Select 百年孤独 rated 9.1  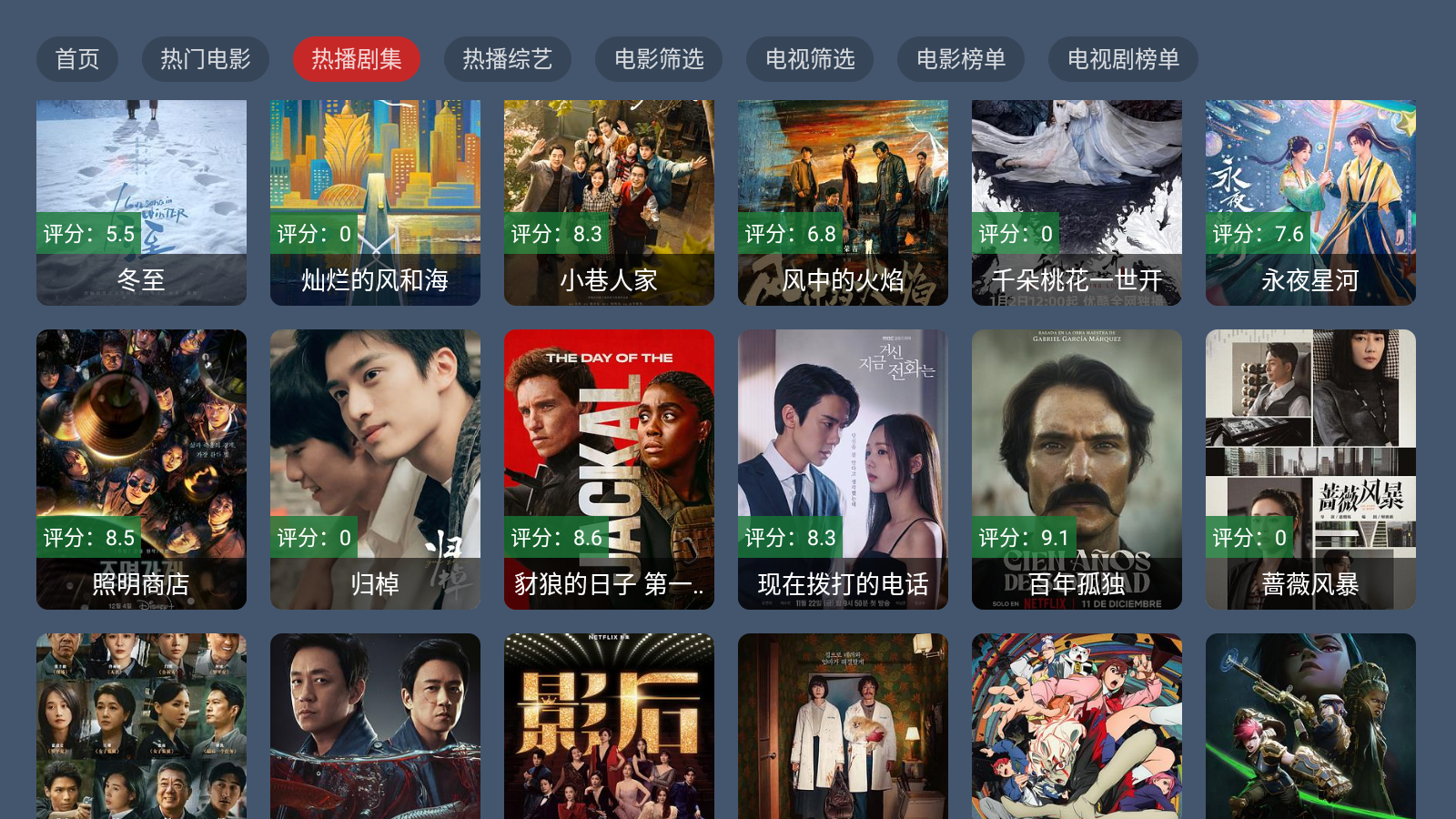pos(1077,469)
